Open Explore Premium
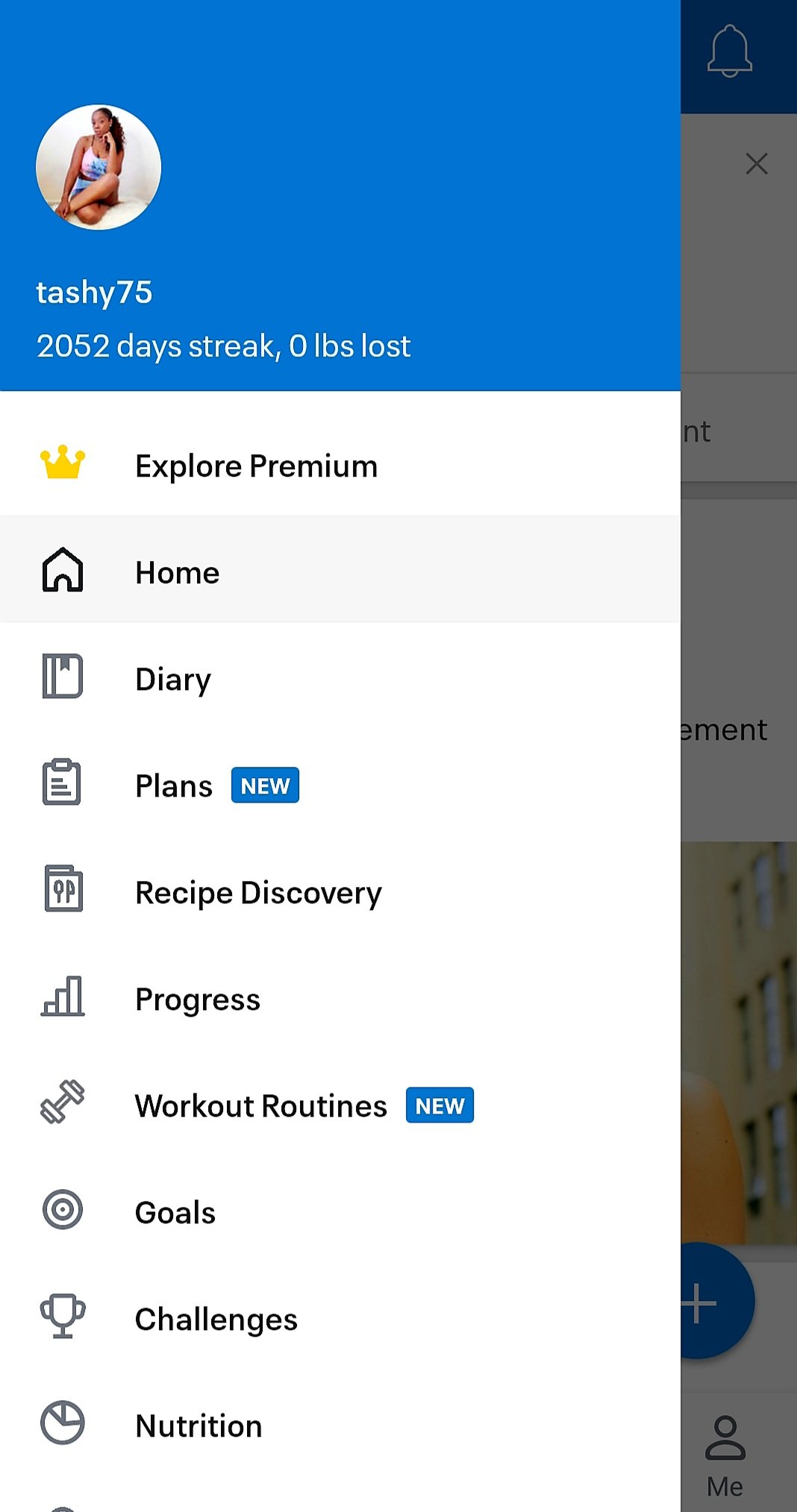This screenshot has height=1512, width=797. click(x=256, y=466)
